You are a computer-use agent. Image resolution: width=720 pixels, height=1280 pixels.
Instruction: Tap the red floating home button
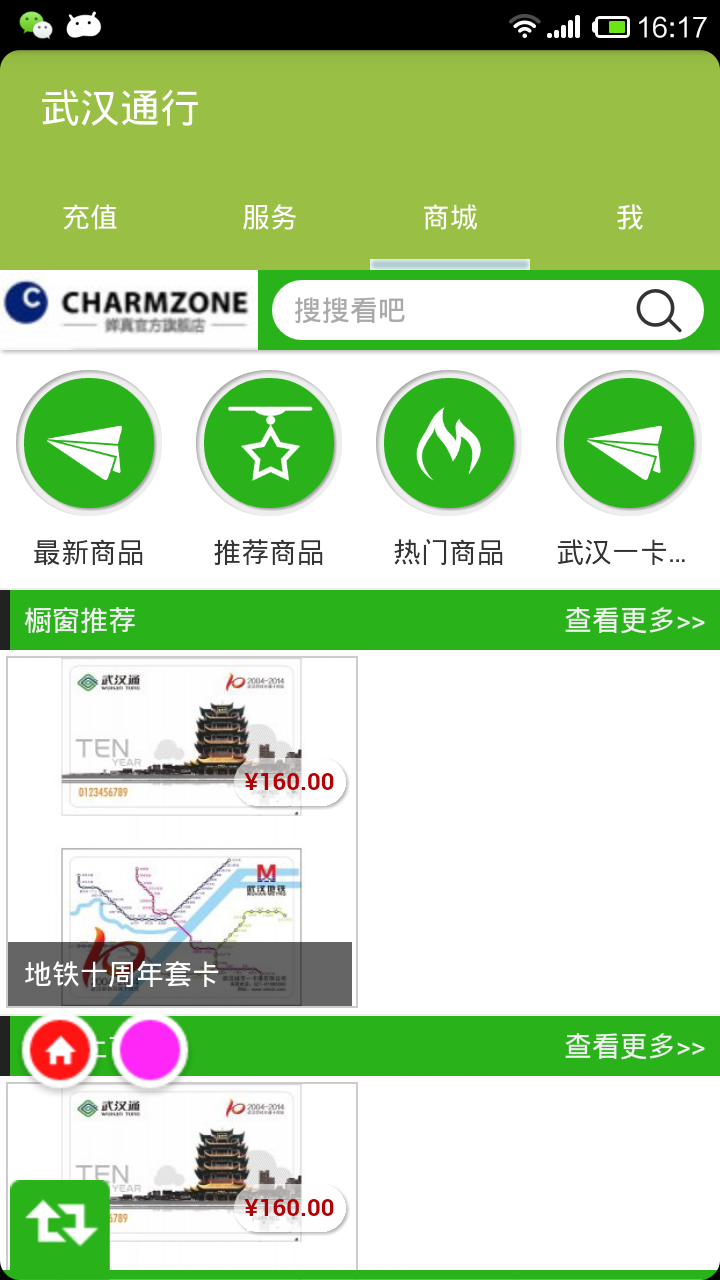pyautogui.click(x=60, y=1050)
